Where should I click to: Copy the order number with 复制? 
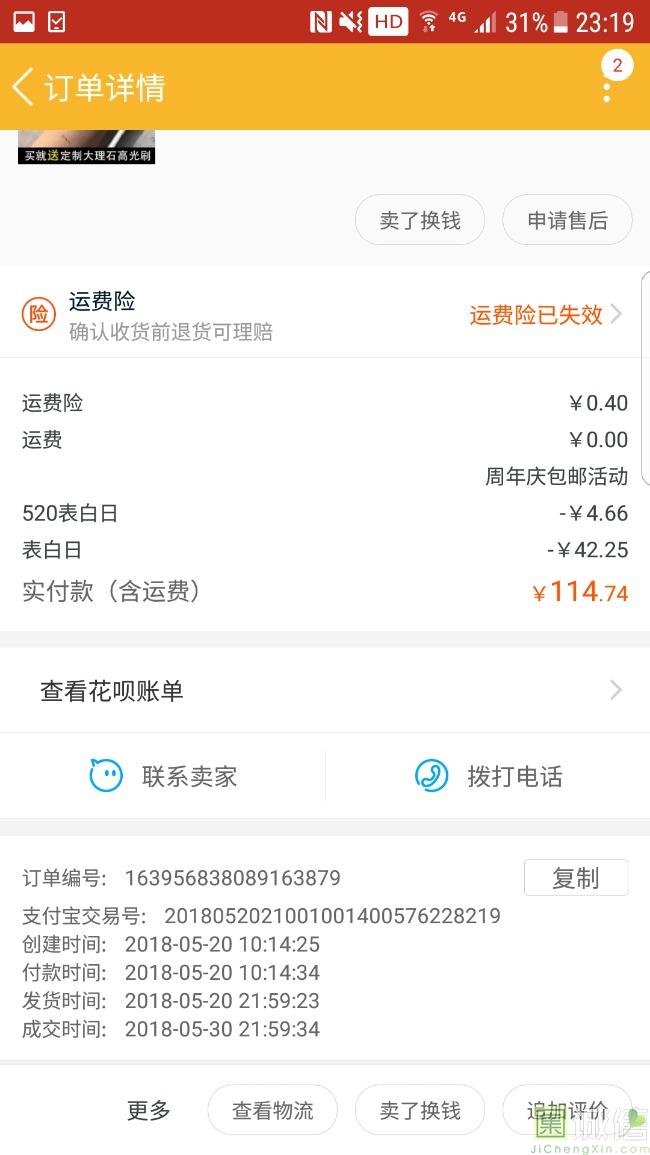[x=576, y=878]
